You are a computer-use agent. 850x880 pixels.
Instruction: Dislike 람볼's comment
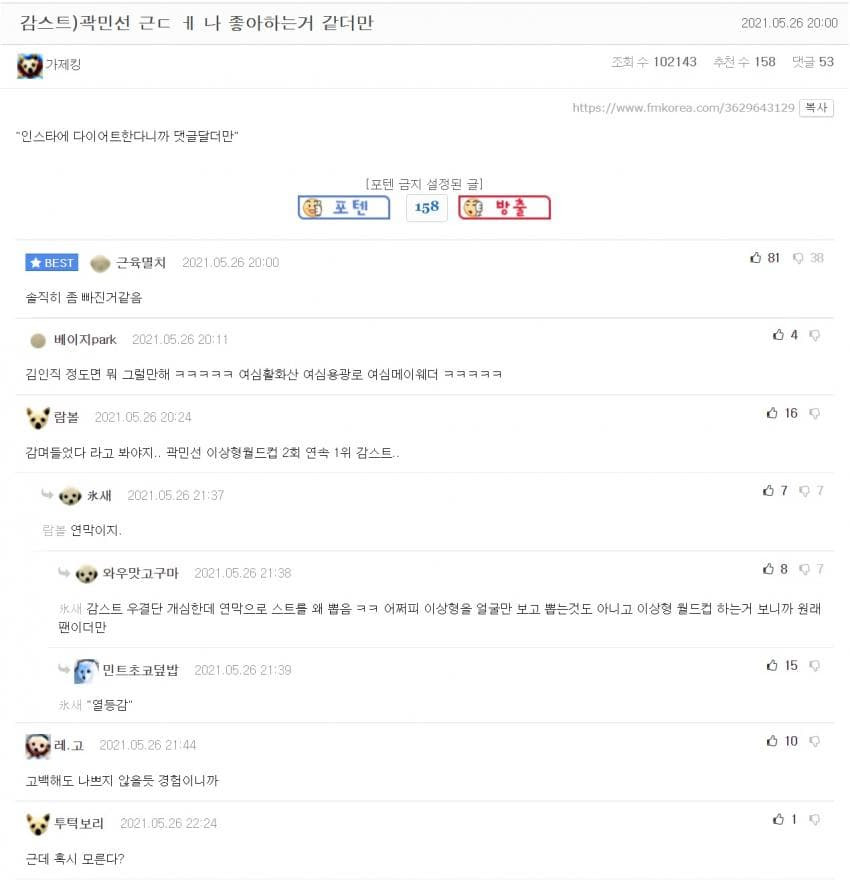[814, 413]
